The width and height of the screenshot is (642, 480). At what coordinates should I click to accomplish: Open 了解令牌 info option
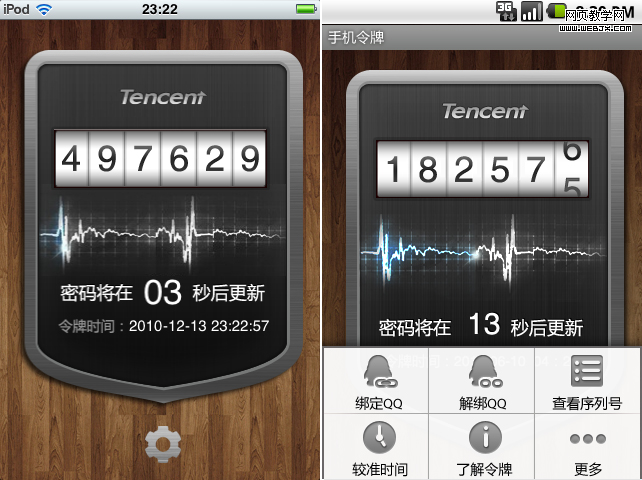click(x=484, y=447)
